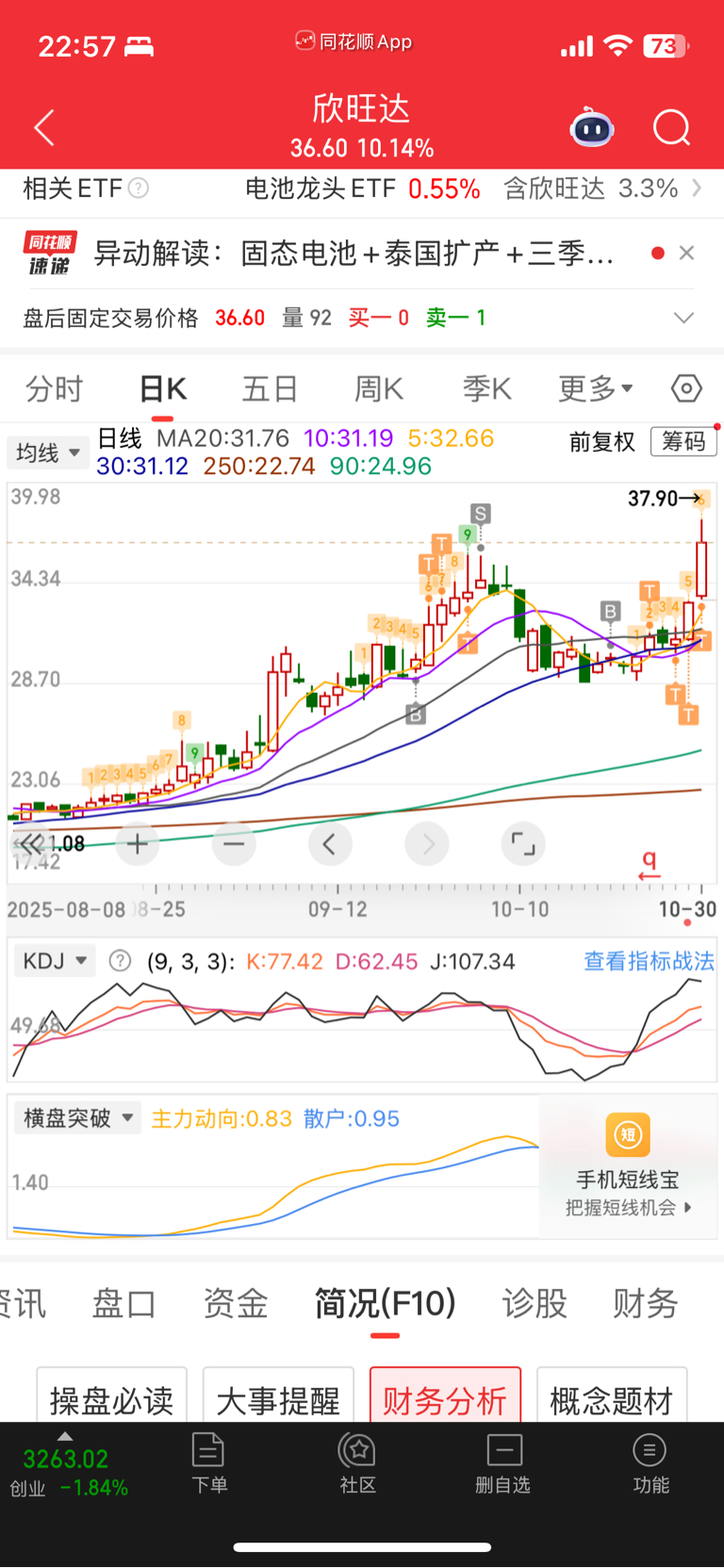Open the KDJ indicator dropdown
This screenshot has width=724, height=1568.
[x=55, y=961]
